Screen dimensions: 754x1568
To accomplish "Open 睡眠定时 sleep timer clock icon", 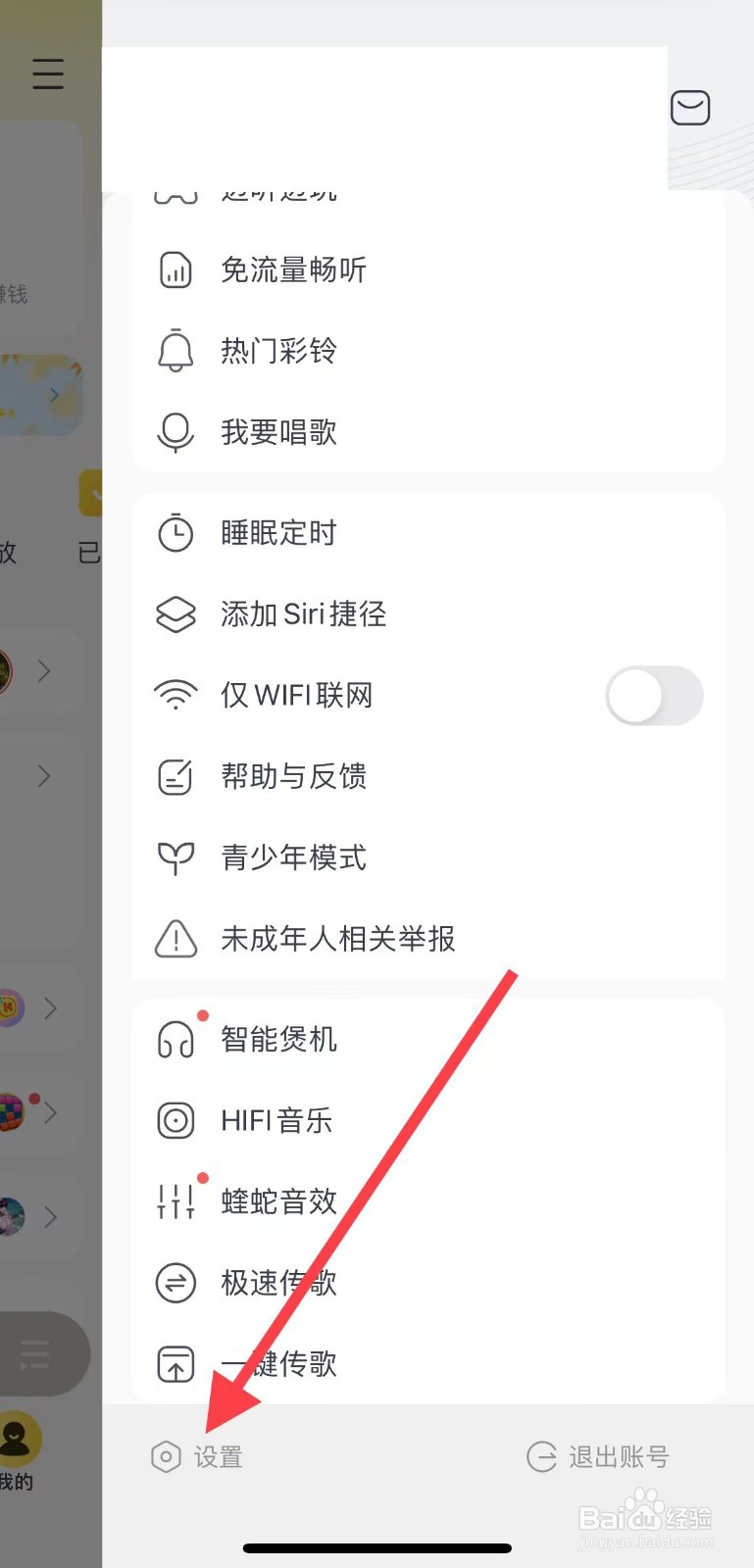I will [176, 533].
